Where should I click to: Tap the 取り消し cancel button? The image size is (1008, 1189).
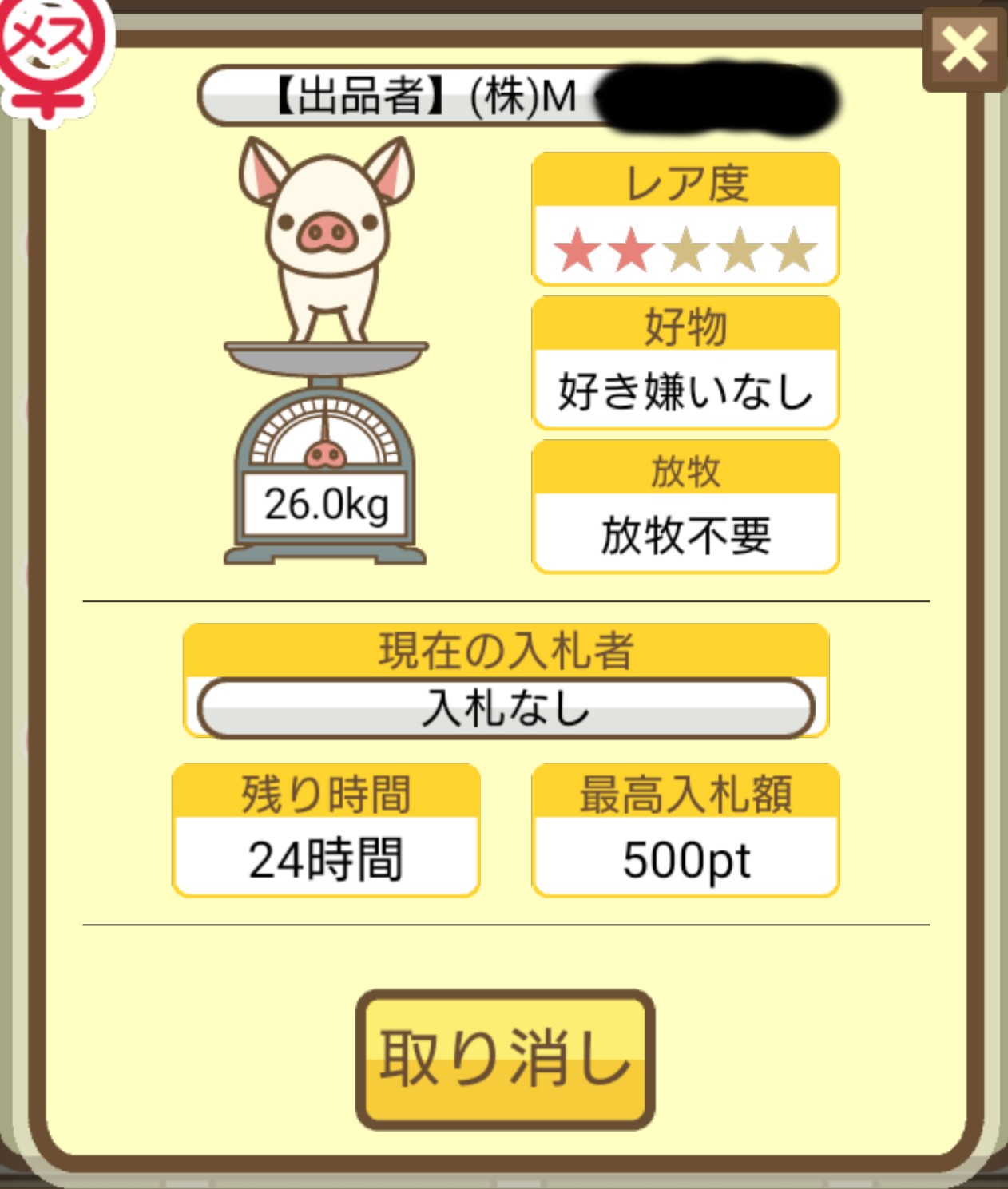click(505, 1059)
